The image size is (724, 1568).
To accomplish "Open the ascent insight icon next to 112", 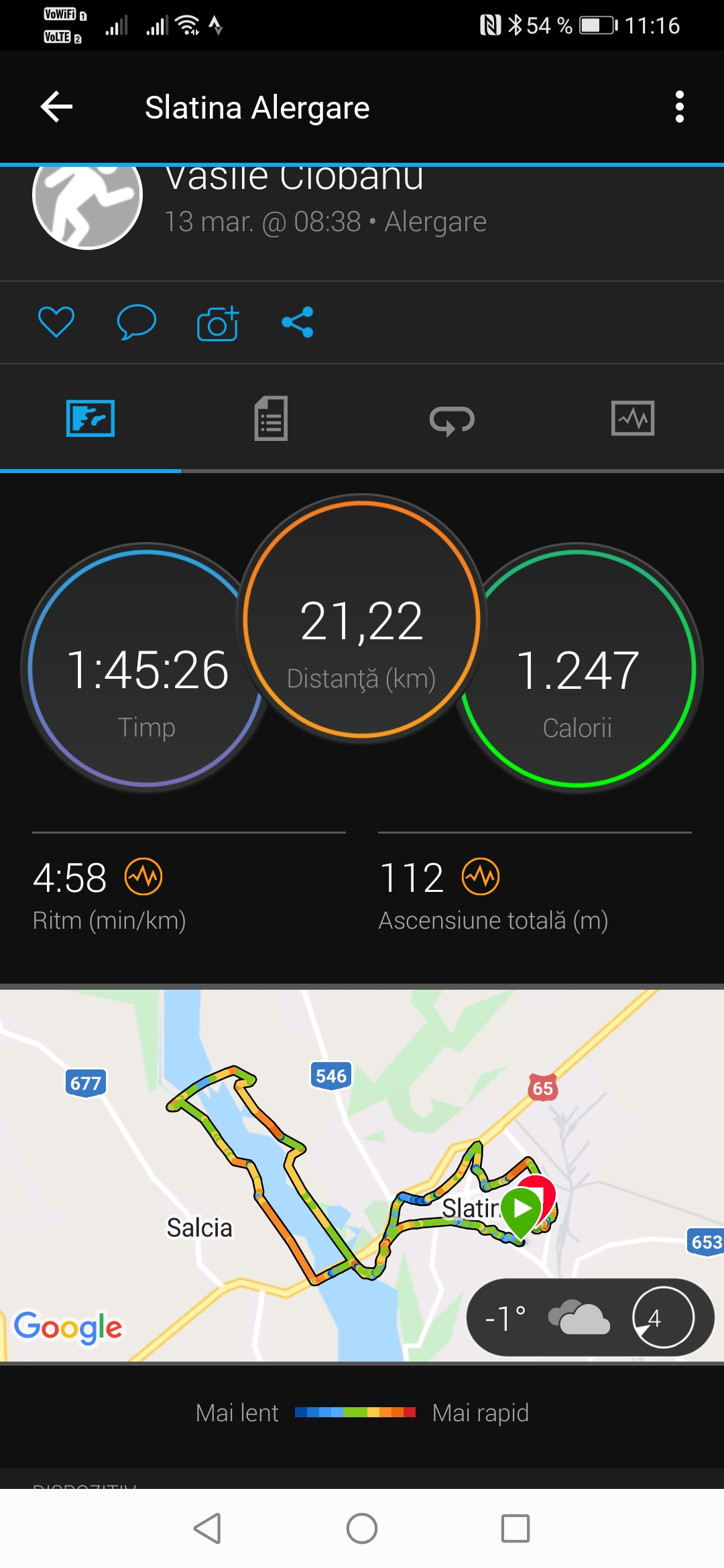I will click(x=481, y=876).
